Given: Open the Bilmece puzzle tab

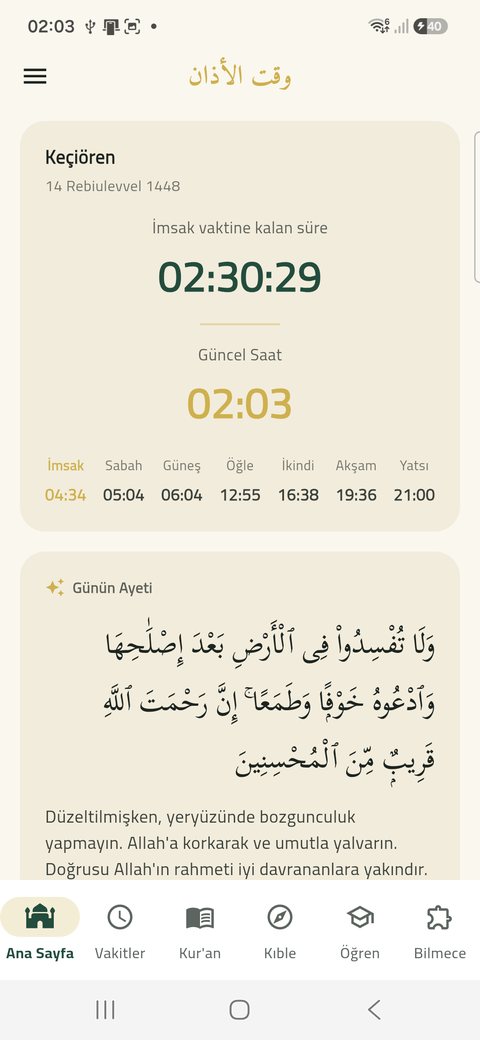Looking at the screenshot, I should pyautogui.click(x=440, y=930).
